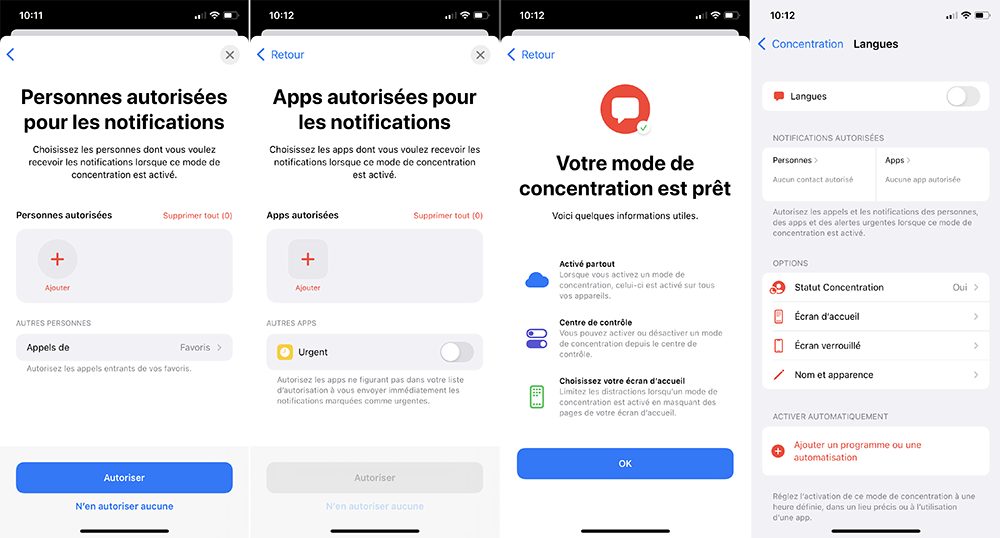
Task: Confirm with the OK button
Action: pos(625,463)
